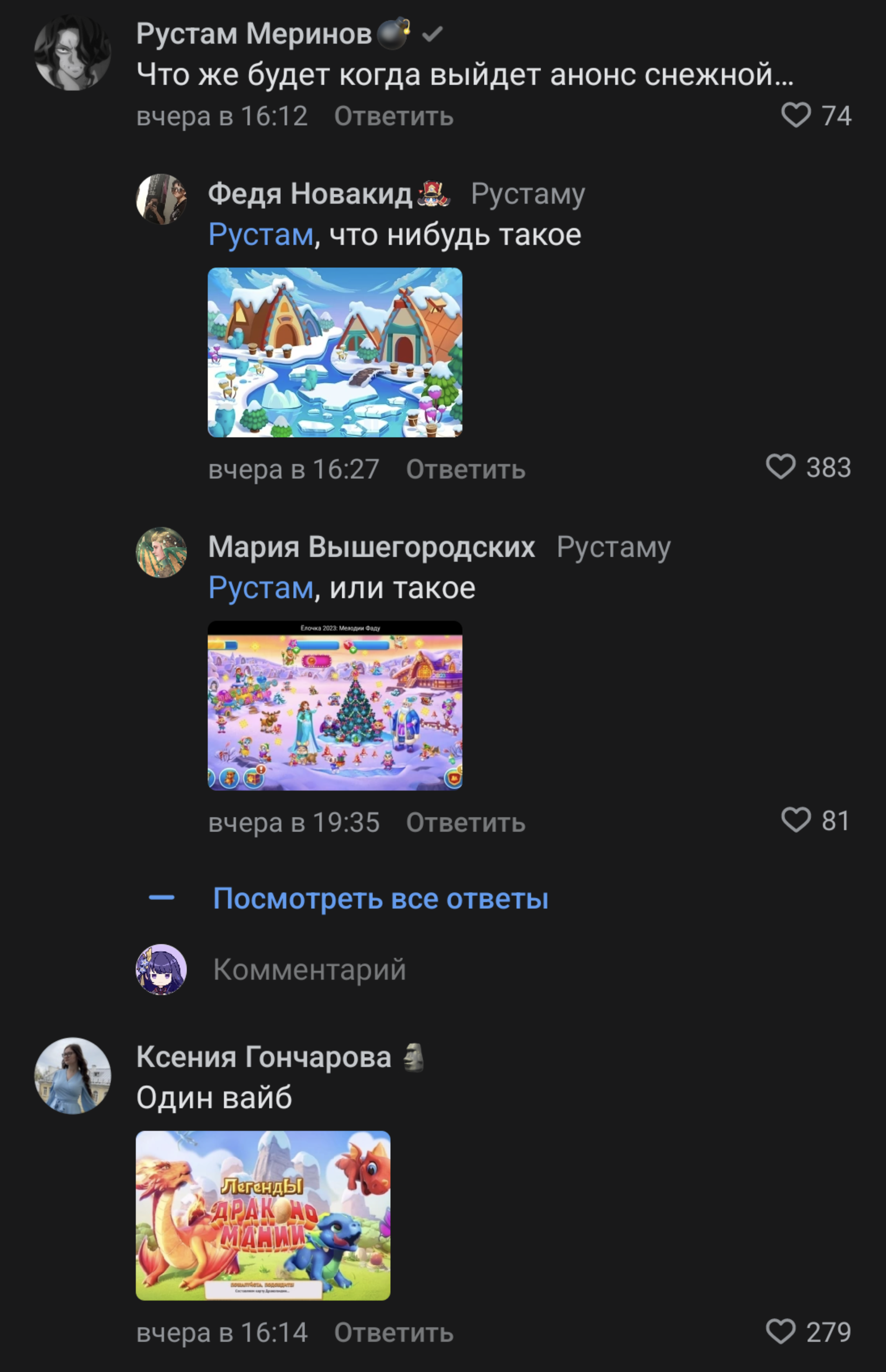The image size is (886, 1372).
Task: Like Федя Новакид's reply
Action: (x=781, y=467)
